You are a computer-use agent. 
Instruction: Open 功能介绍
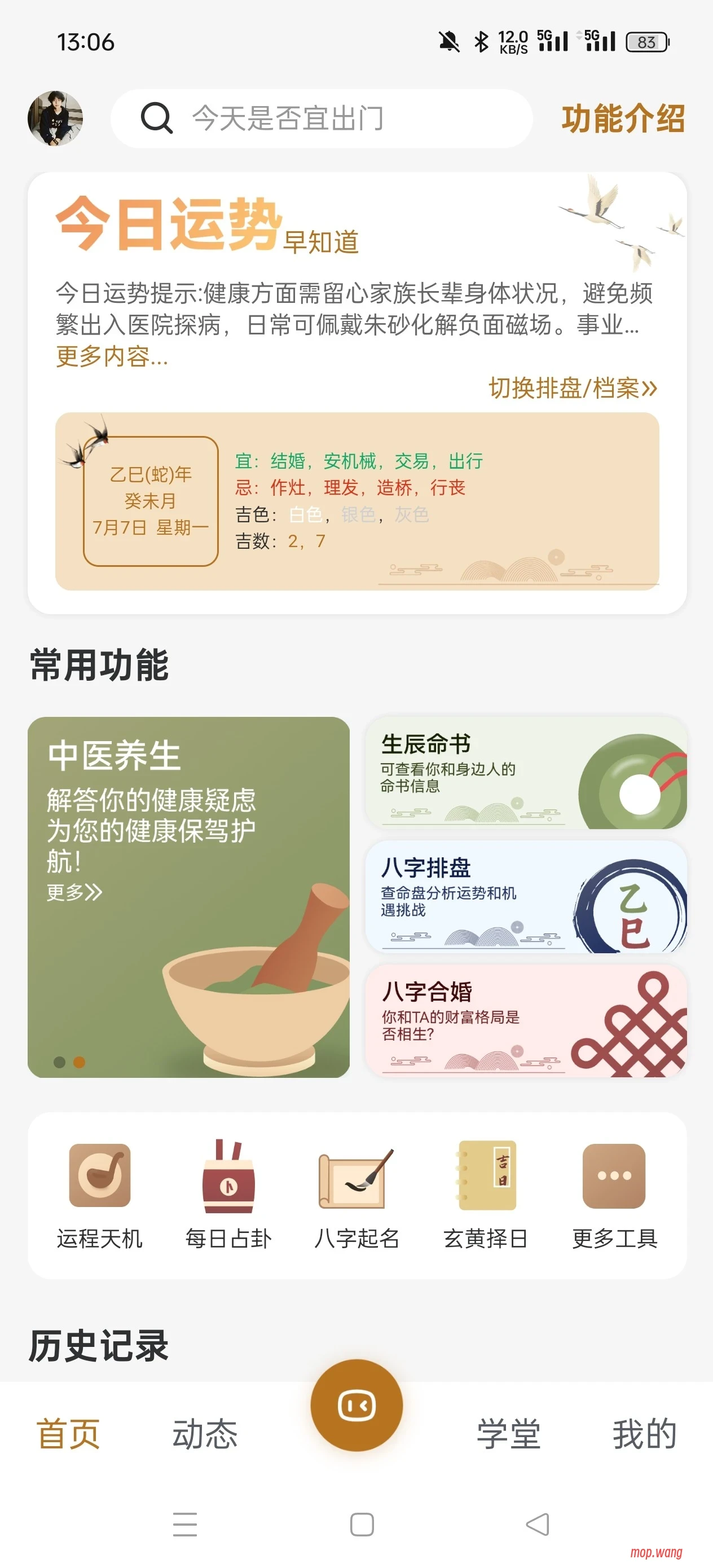[623, 118]
